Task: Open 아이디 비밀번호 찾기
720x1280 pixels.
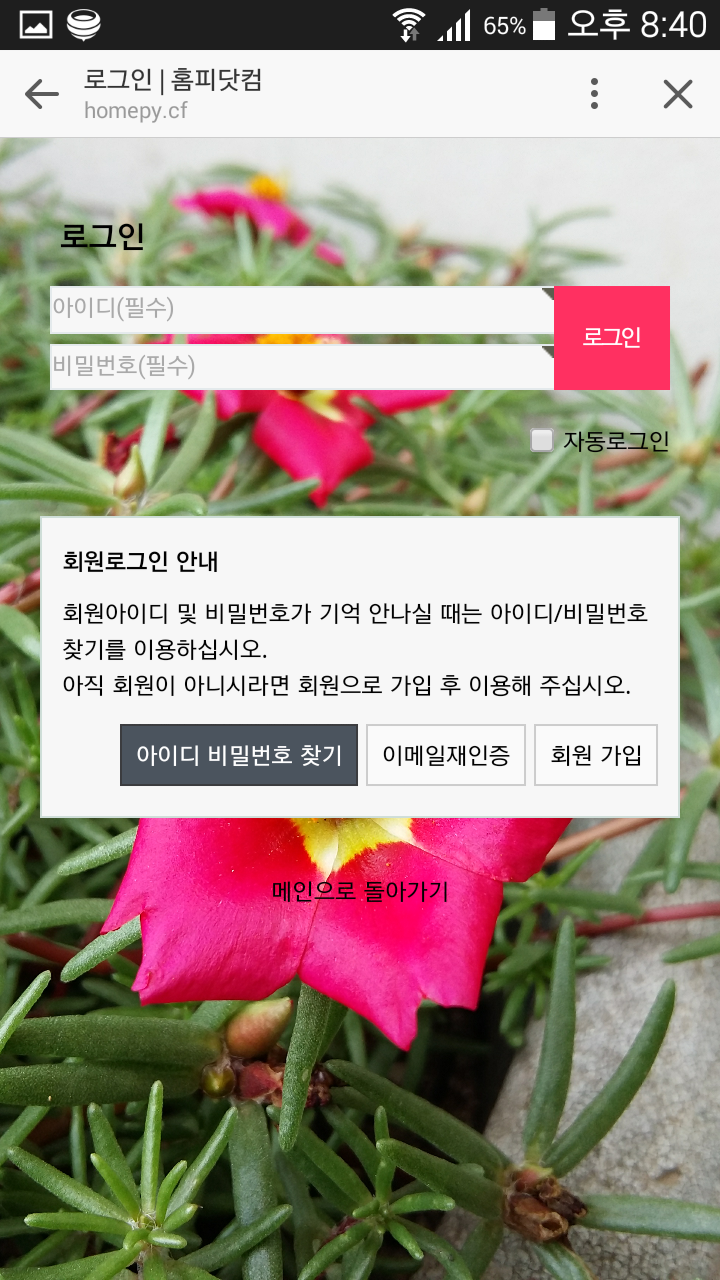Action: tap(239, 755)
